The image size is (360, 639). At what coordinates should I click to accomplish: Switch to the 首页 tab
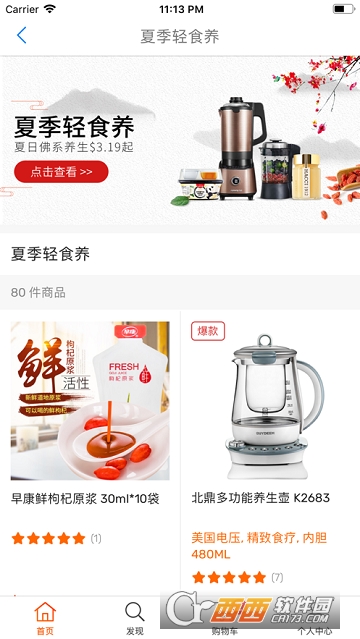[45, 618]
